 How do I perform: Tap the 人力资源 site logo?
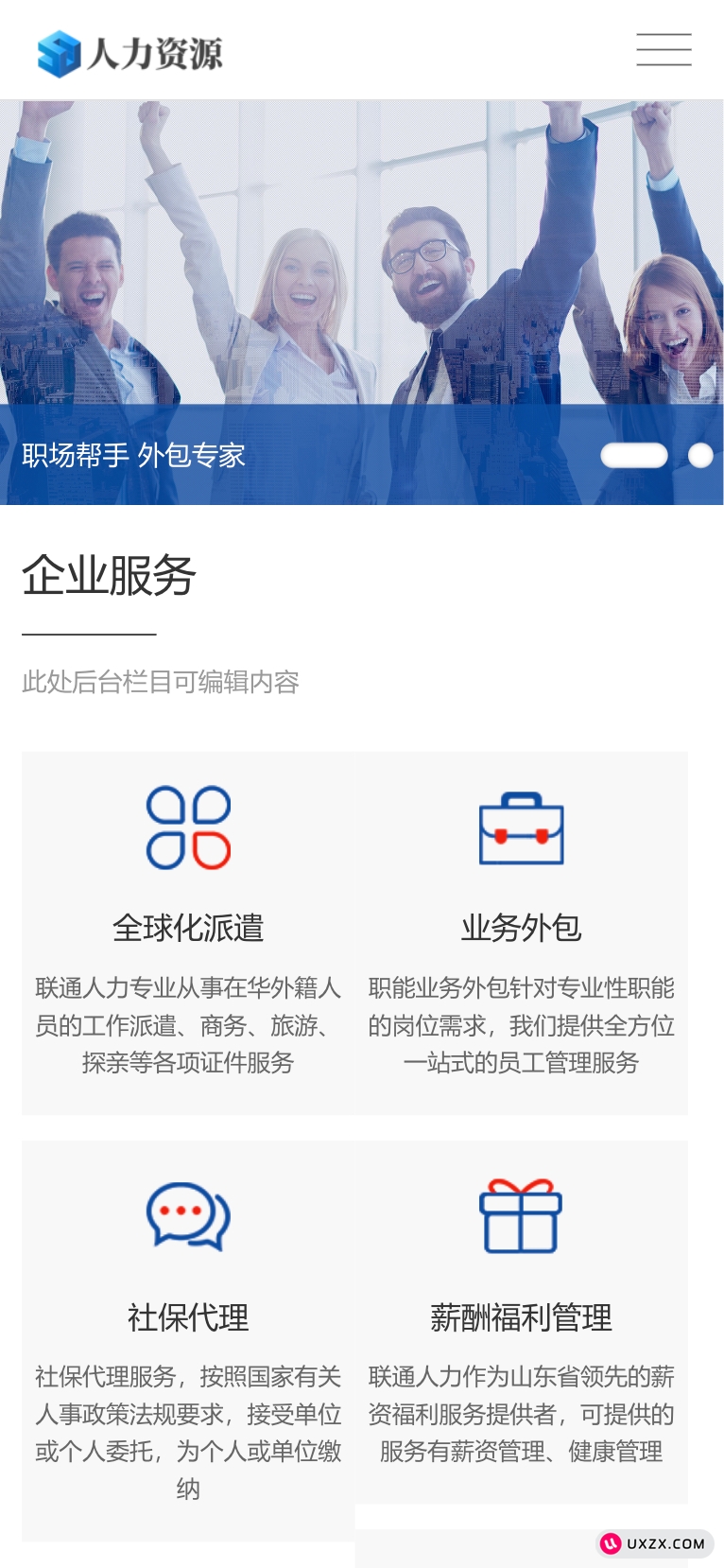click(x=130, y=54)
